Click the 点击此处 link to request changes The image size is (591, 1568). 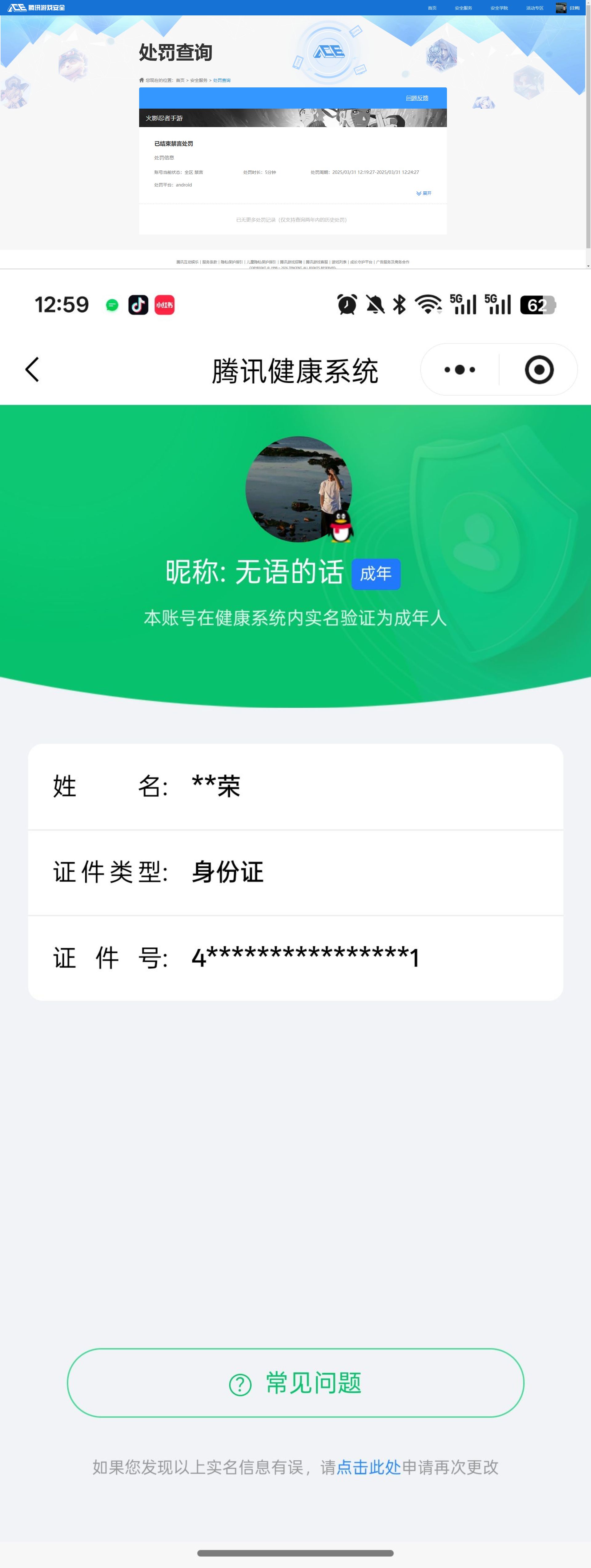point(368,1468)
